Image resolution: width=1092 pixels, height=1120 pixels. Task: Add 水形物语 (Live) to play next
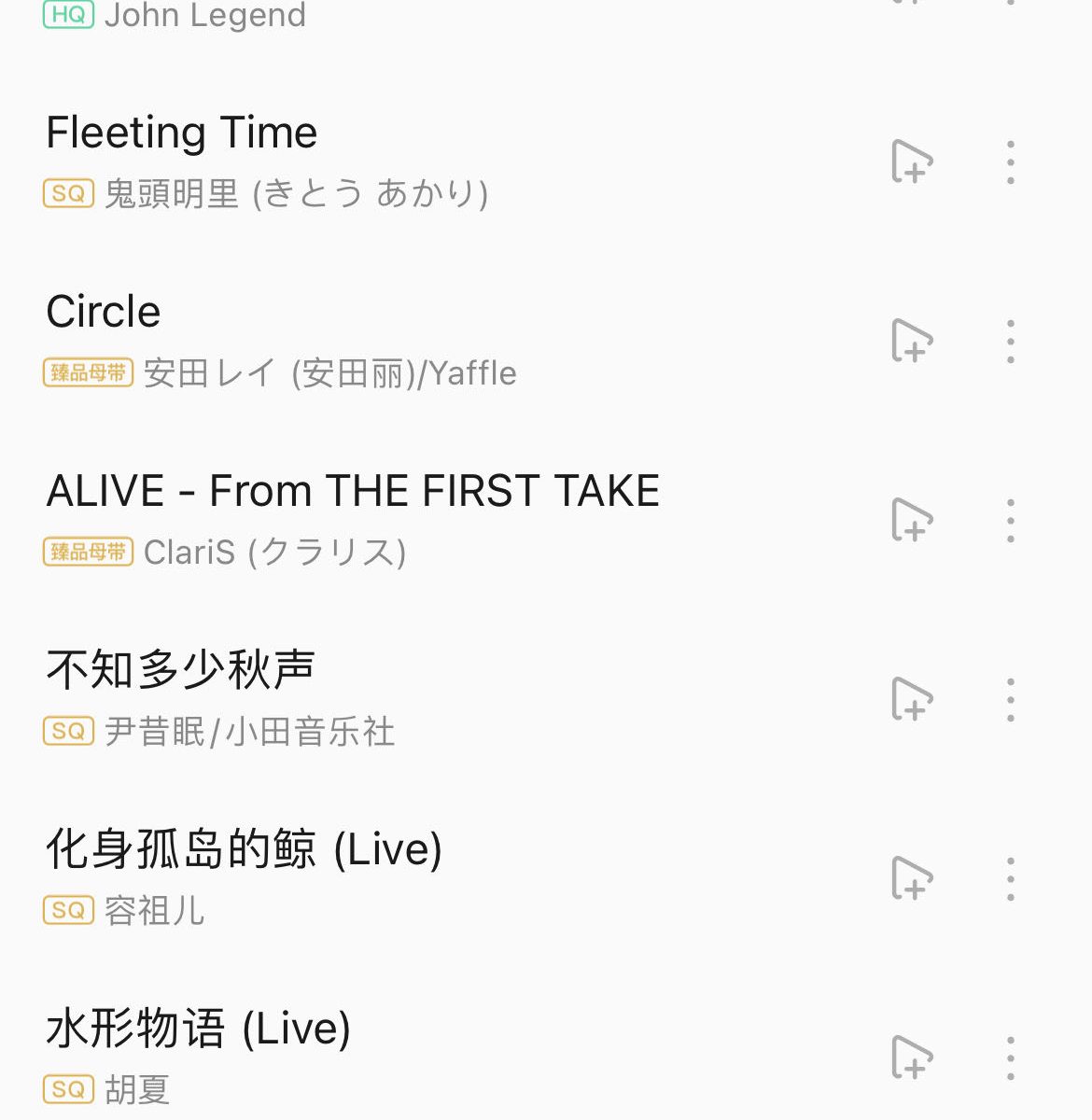pyautogui.click(x=911, y=1058)
